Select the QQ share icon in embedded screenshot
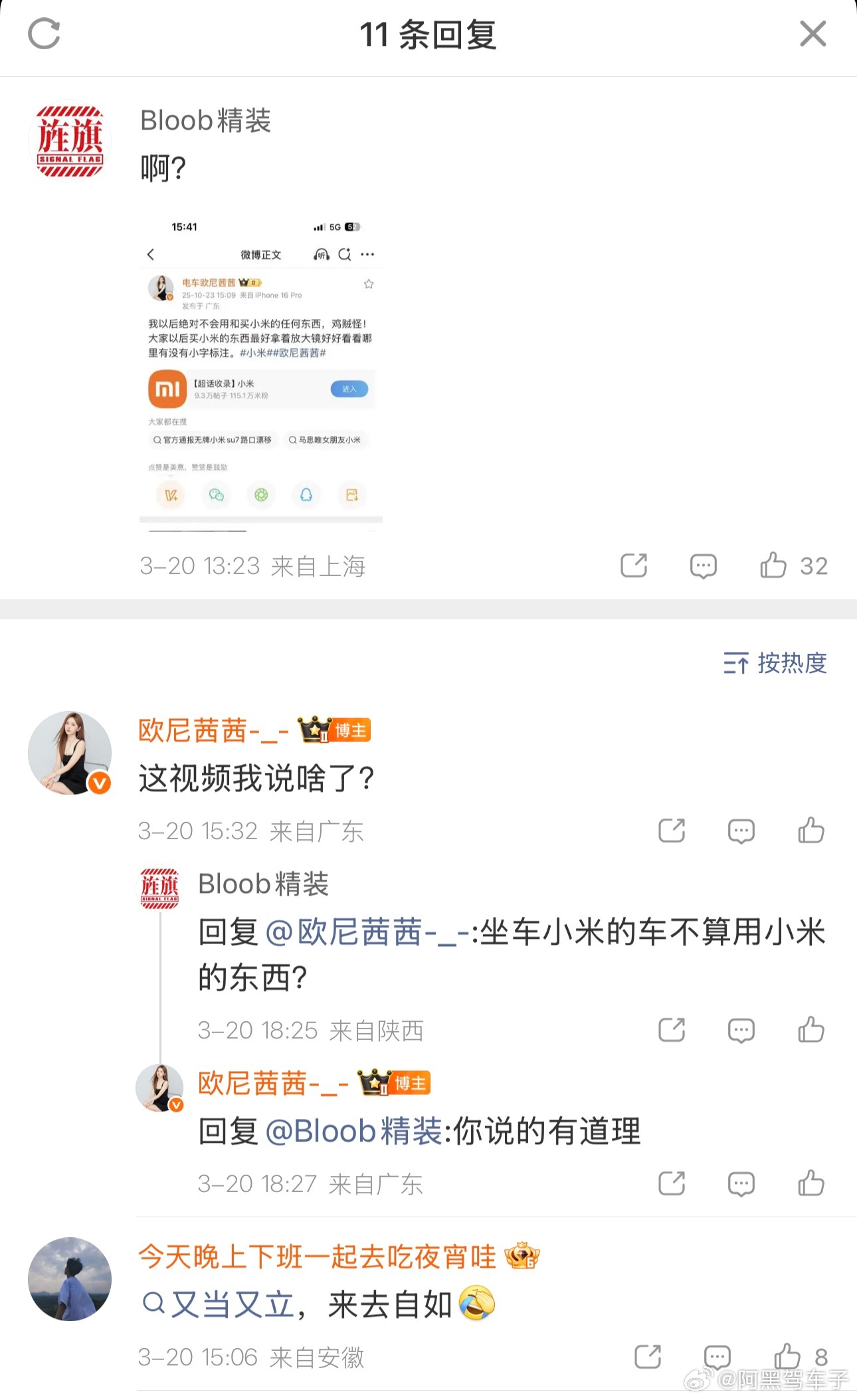 (306, 495)
